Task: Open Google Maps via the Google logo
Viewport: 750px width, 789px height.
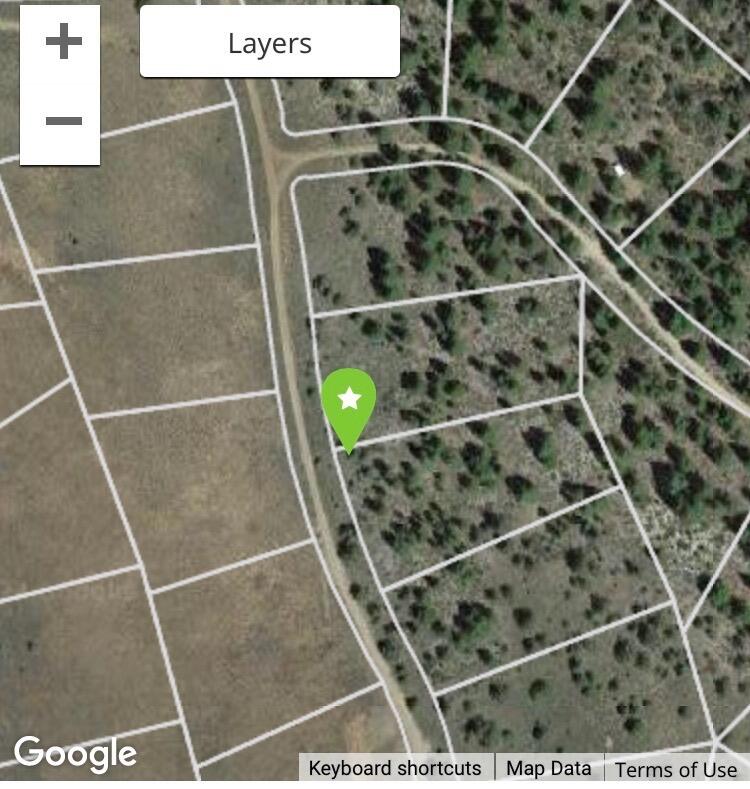Action: [75, 753]
